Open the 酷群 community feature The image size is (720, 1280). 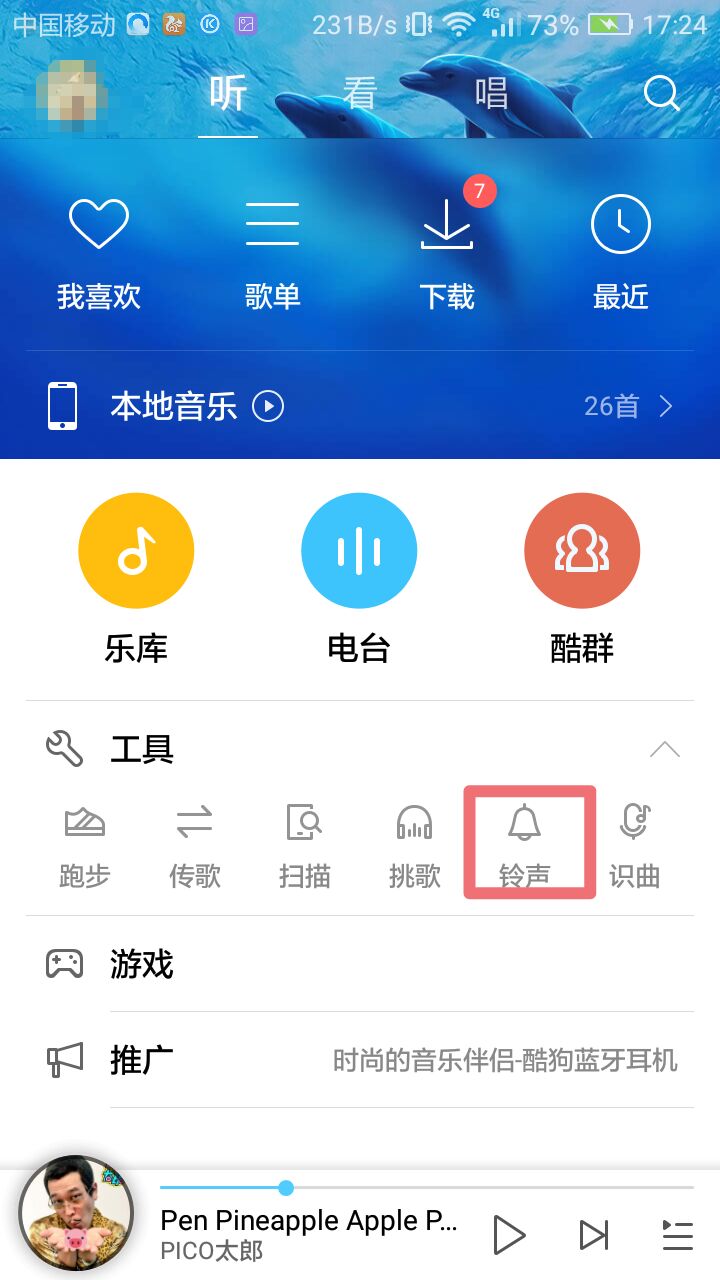click(582, 550)
